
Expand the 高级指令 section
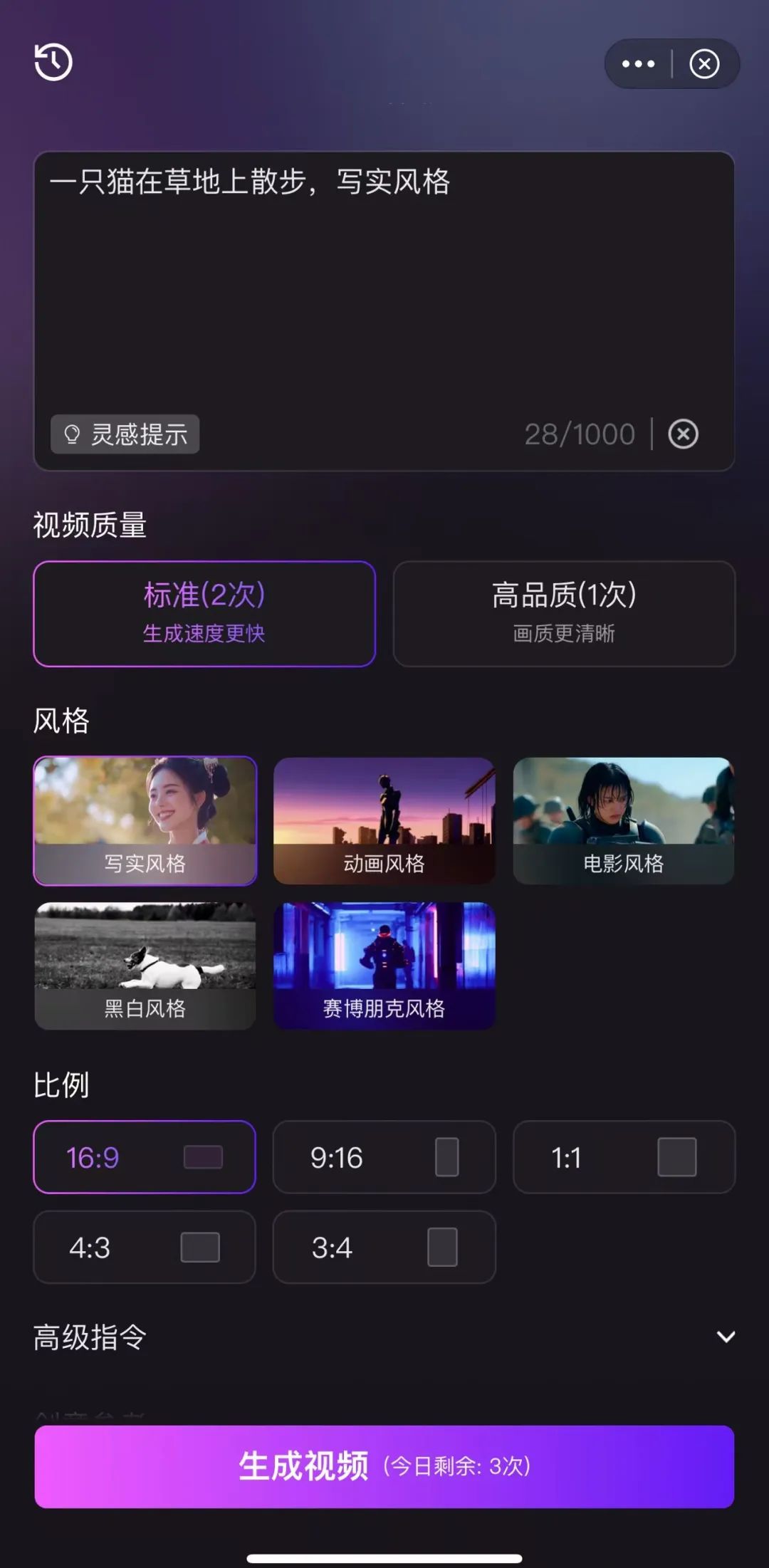click(384, 1337)
